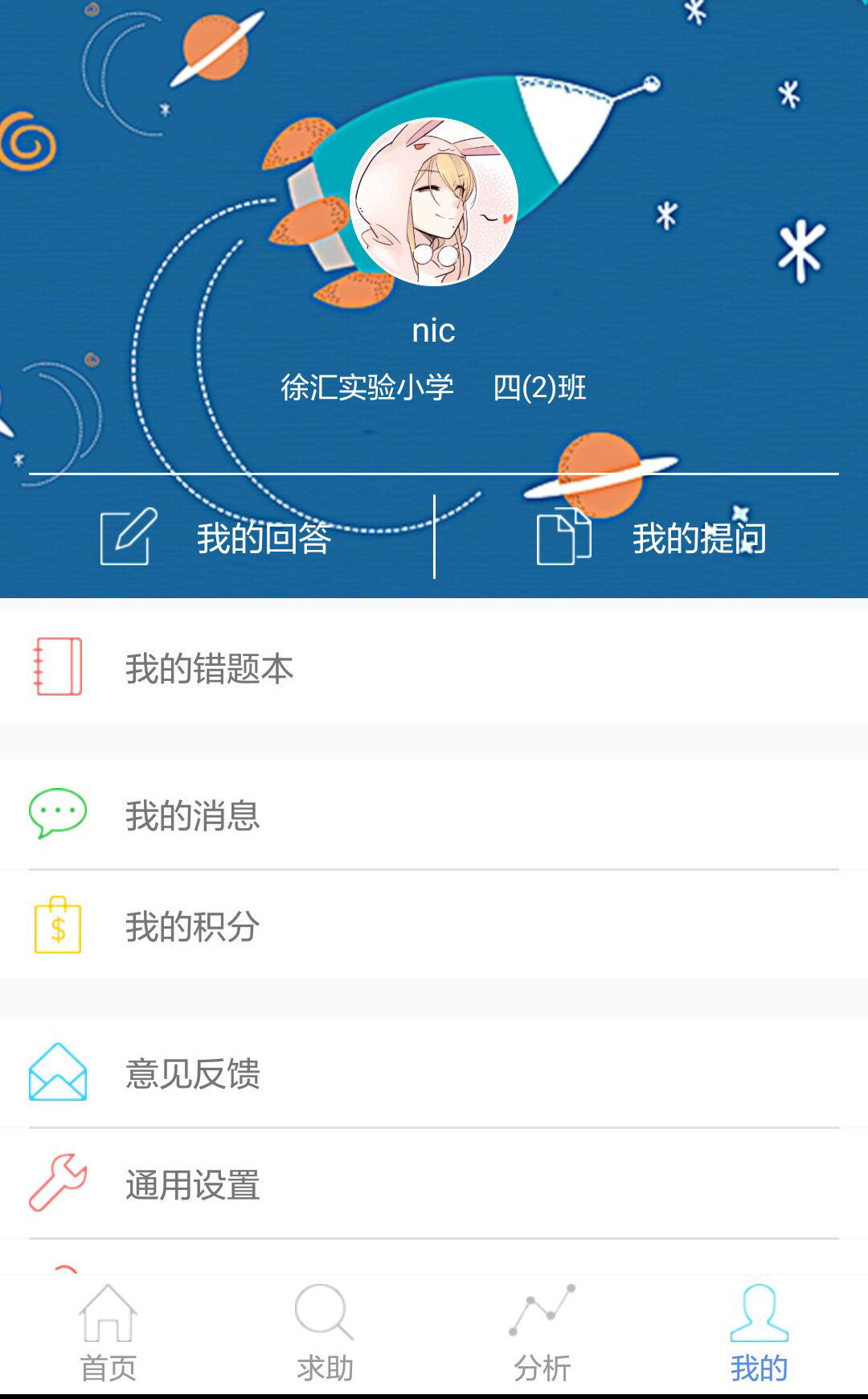Switch to the 求助 tab
Image resolution: width=868 pixels, height=1399 pixels.
(325, 1333)
